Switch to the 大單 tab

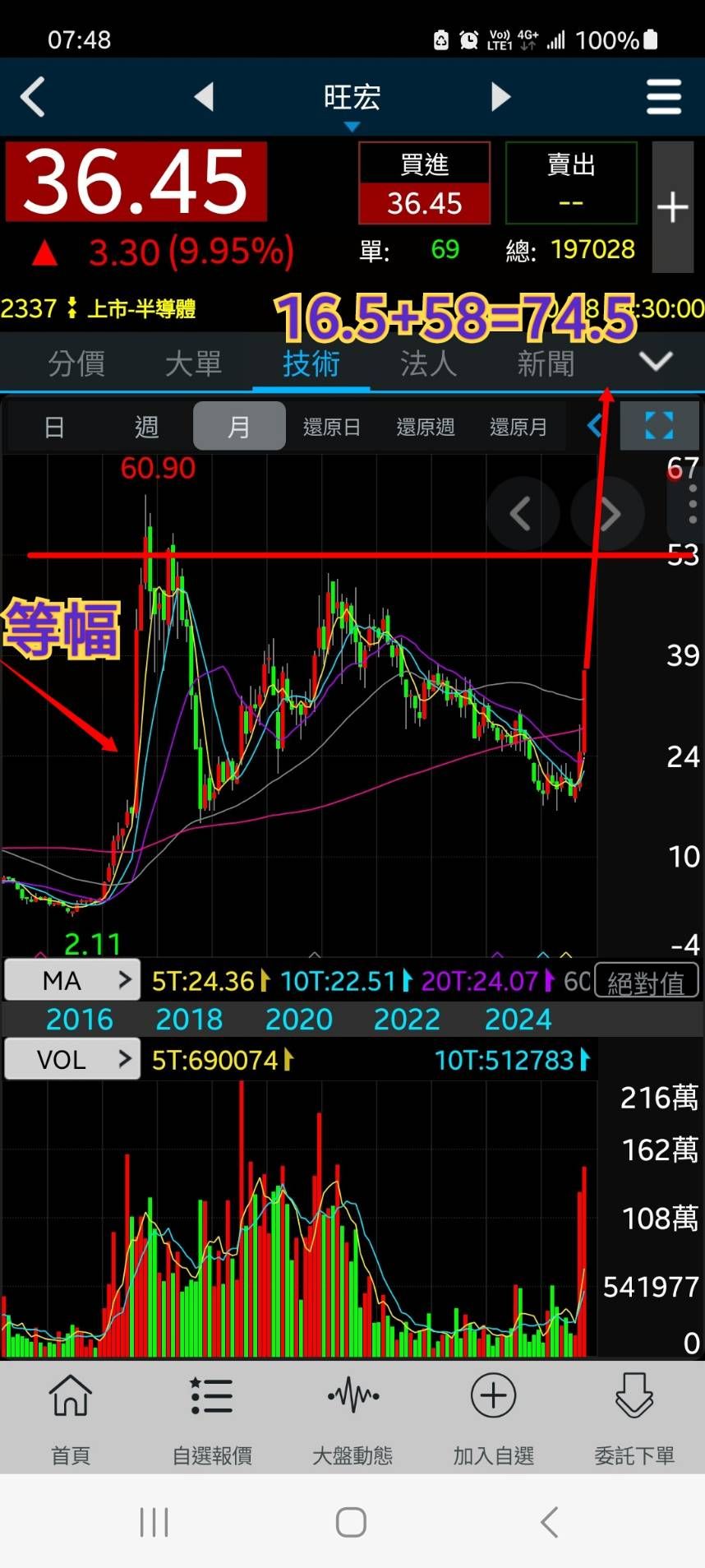(194, 363)
